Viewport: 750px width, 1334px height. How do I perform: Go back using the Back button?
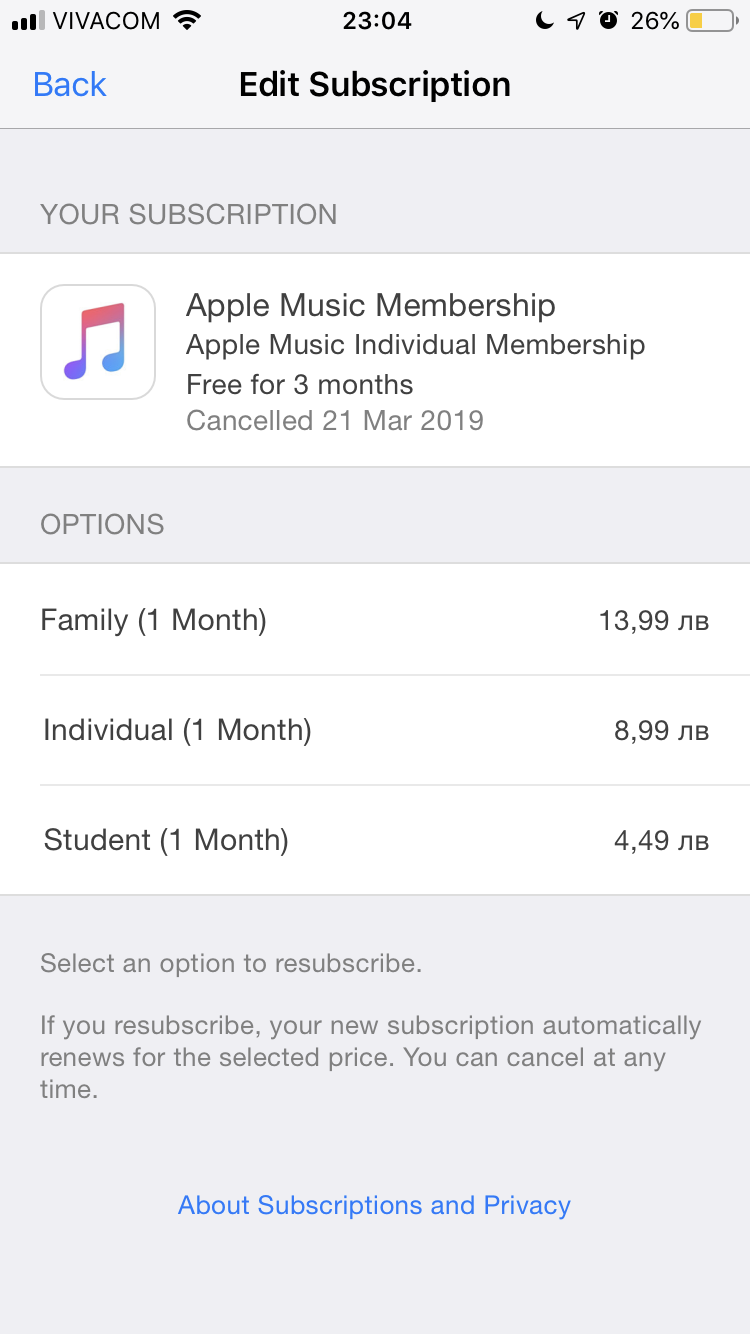point(69,85)
